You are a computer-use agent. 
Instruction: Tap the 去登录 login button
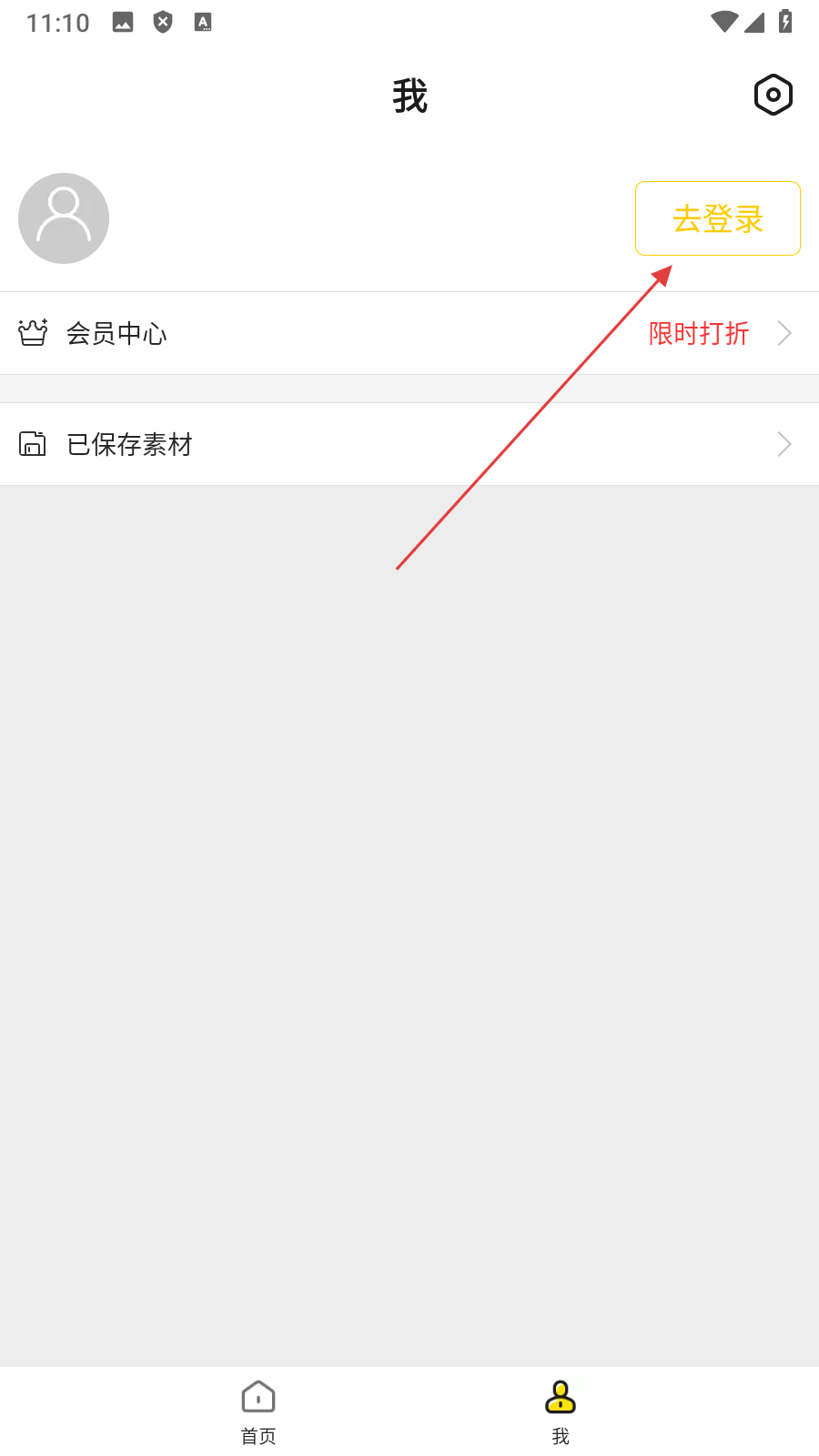717,218
